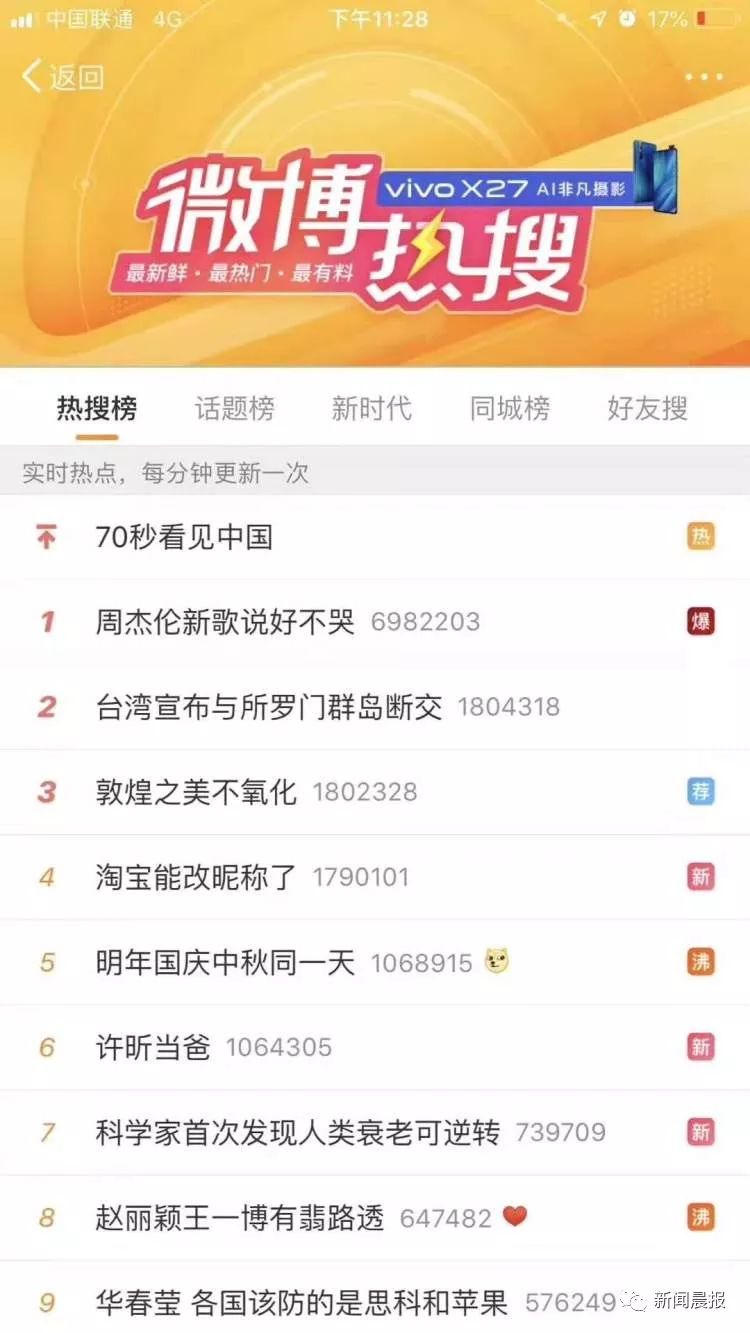The height and width of the screenshot is (1333, 750).
Task: Go back using the 返回 button
Action: [63, 77]
